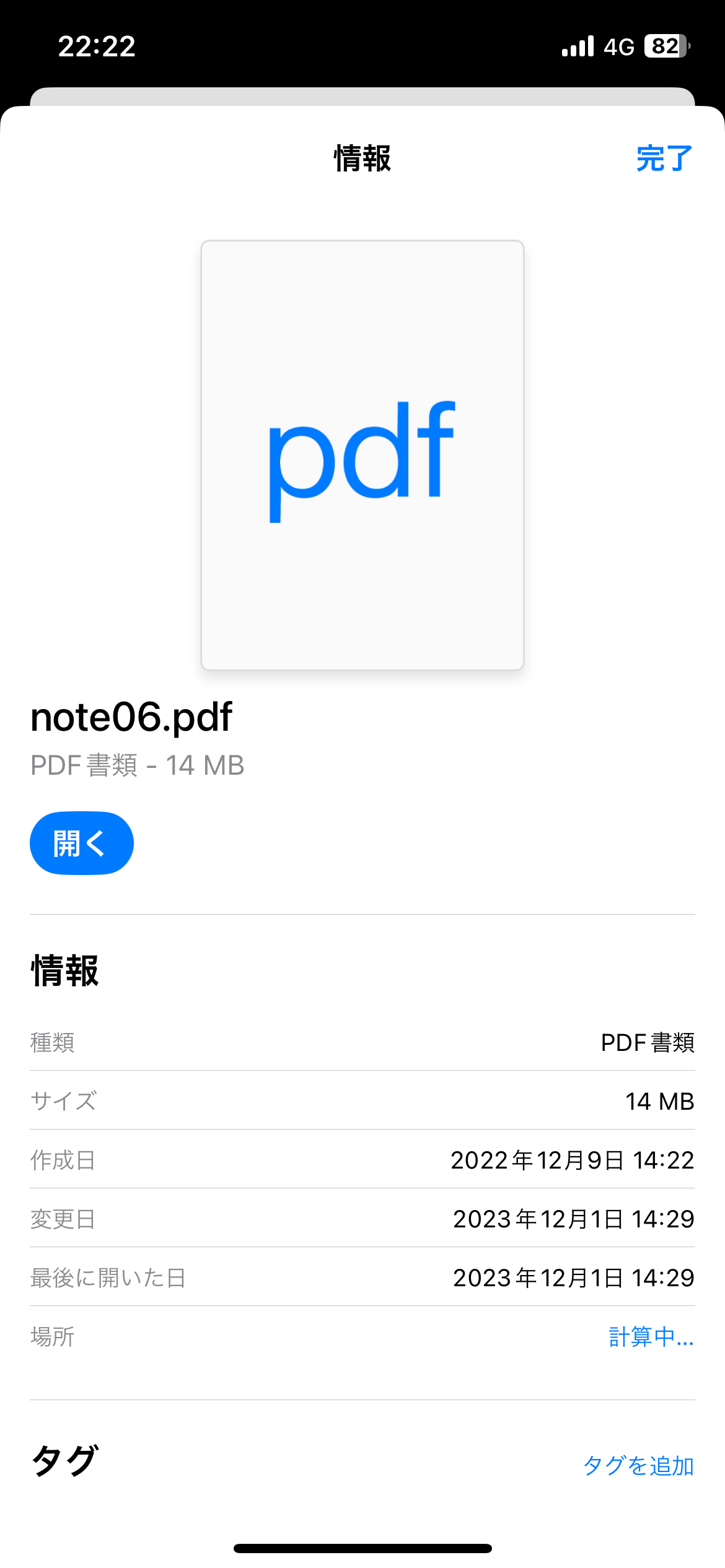This screenshot has width=725, height=1568.
Task: Add a tag via タグを追加
Action: [638, 1466]
